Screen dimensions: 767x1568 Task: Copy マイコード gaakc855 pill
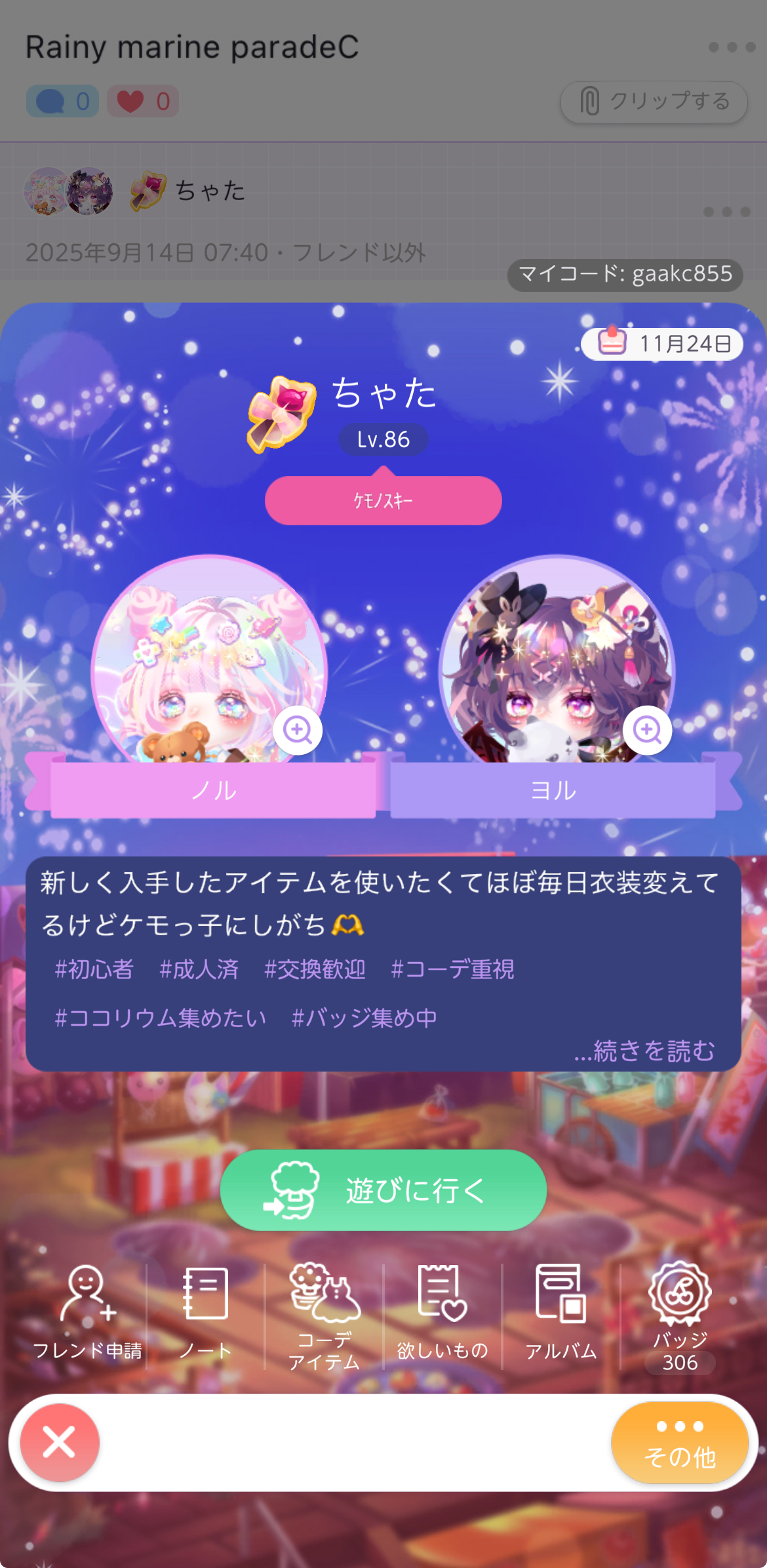click(x=625, y=274)
